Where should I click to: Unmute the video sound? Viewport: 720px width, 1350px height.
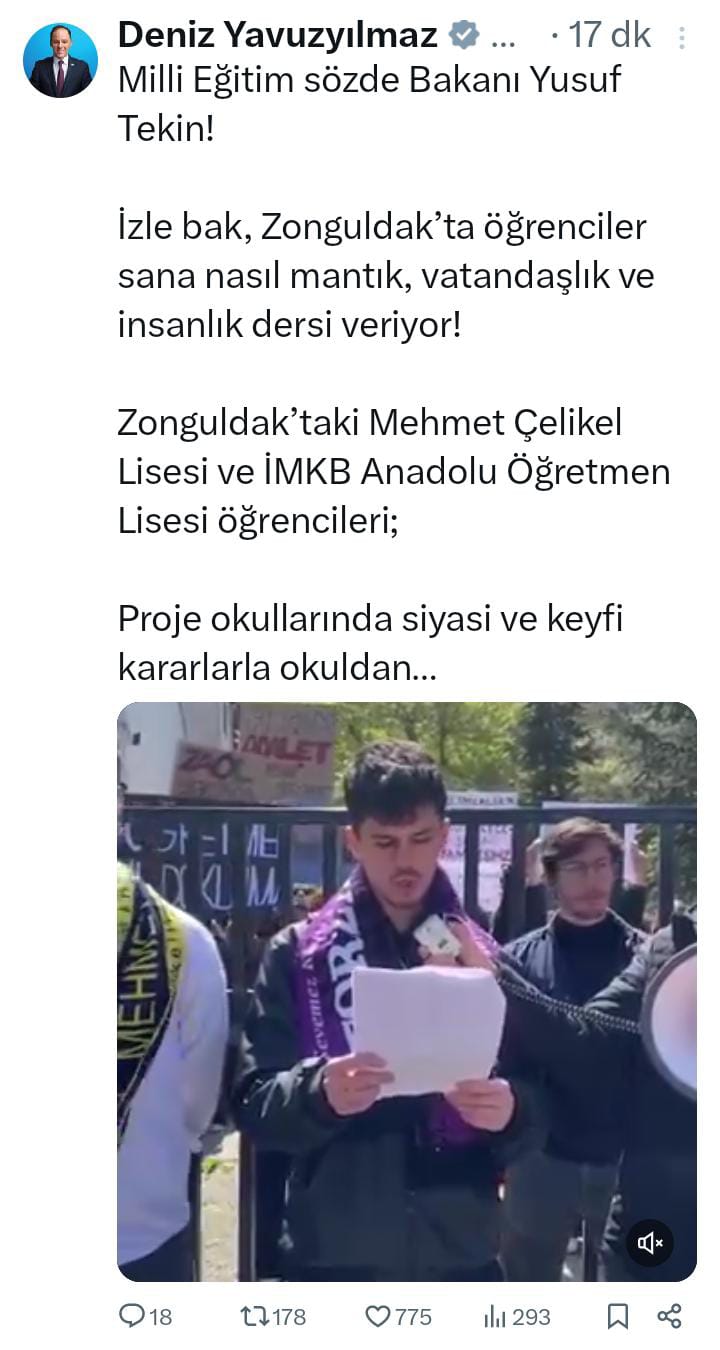point(650,1243)
